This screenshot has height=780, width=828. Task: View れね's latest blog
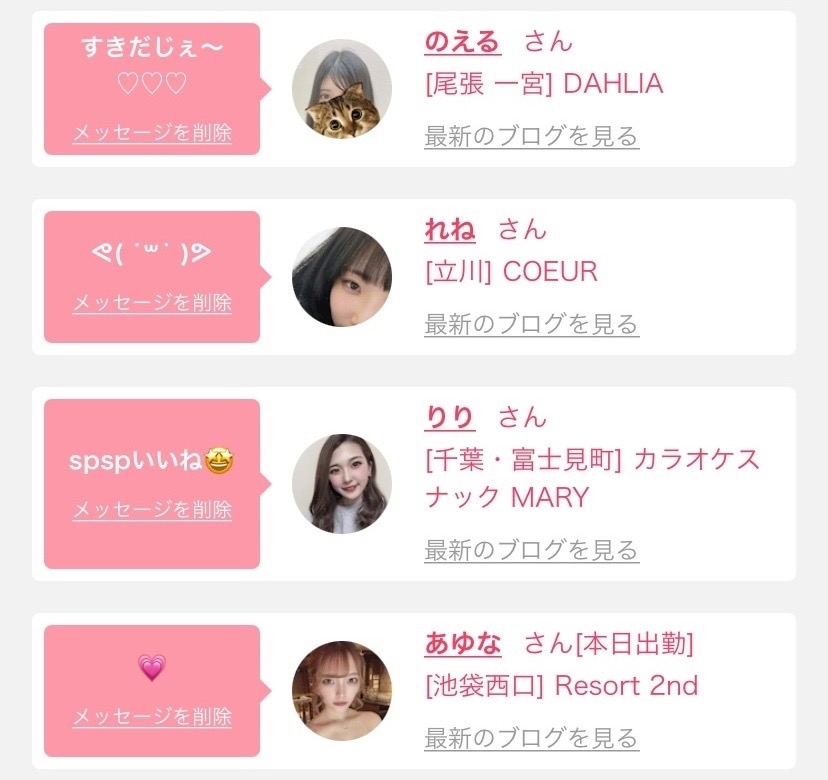(531, 324)
